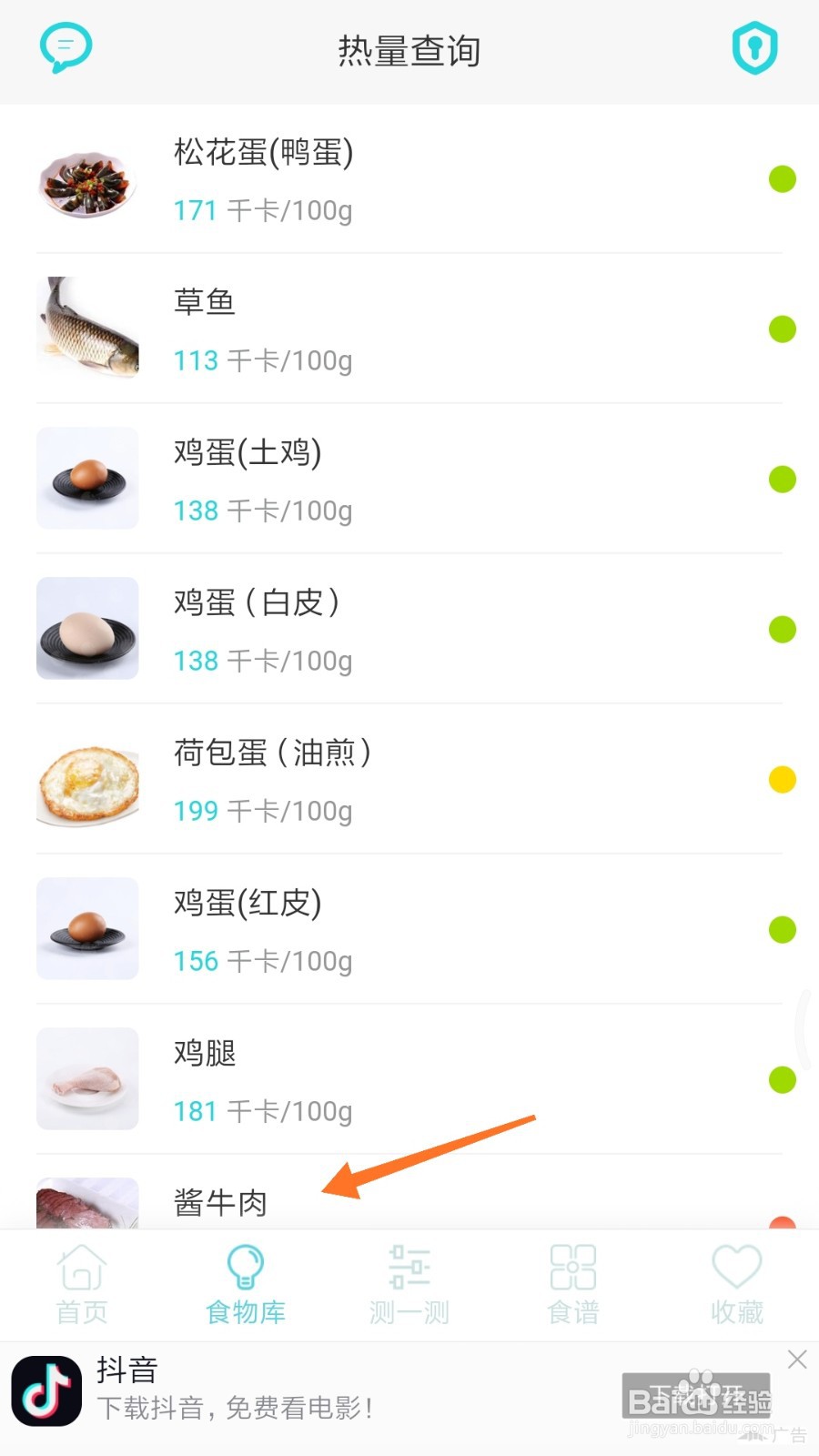Screen dimensions: 819x1456
Task: Tap the 鸡腿 food entry
Action: tap(409, 1080)
